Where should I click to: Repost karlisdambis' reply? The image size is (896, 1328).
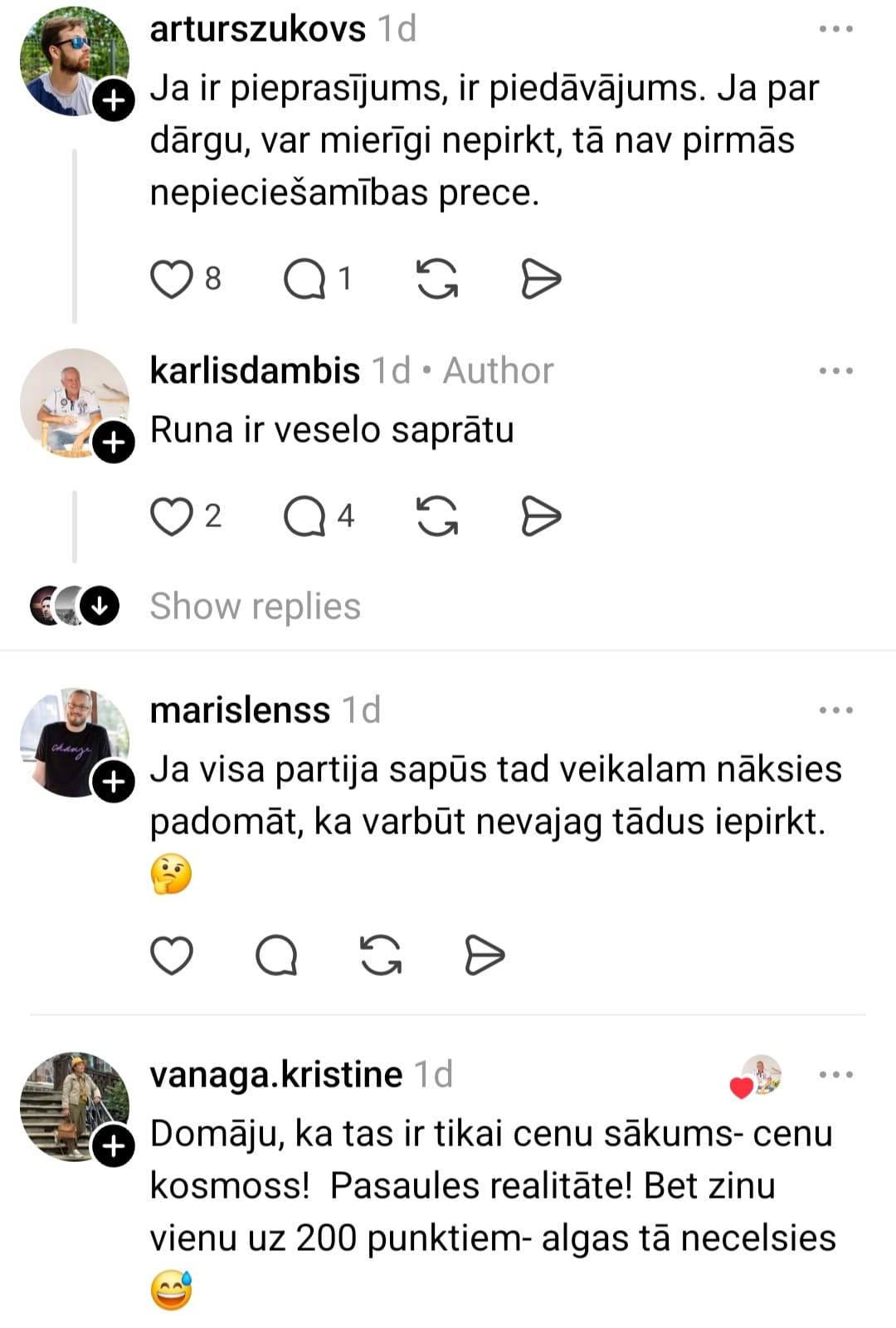coord(436,516)
